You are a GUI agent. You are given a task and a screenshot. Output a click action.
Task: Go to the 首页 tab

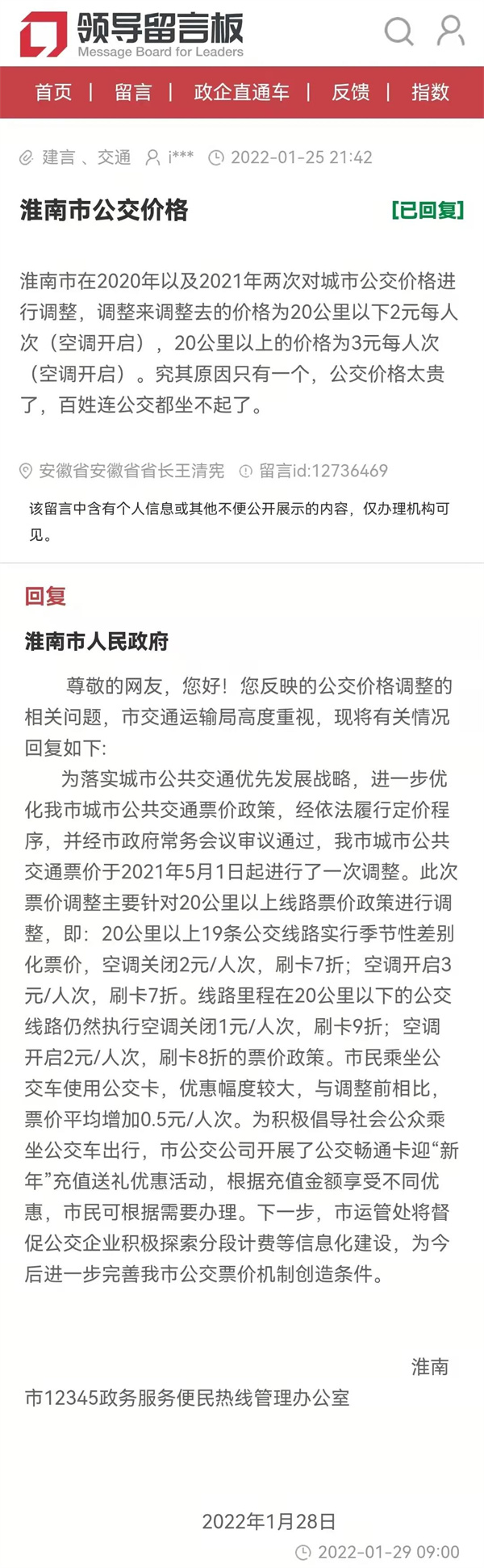tap(53, 92)
